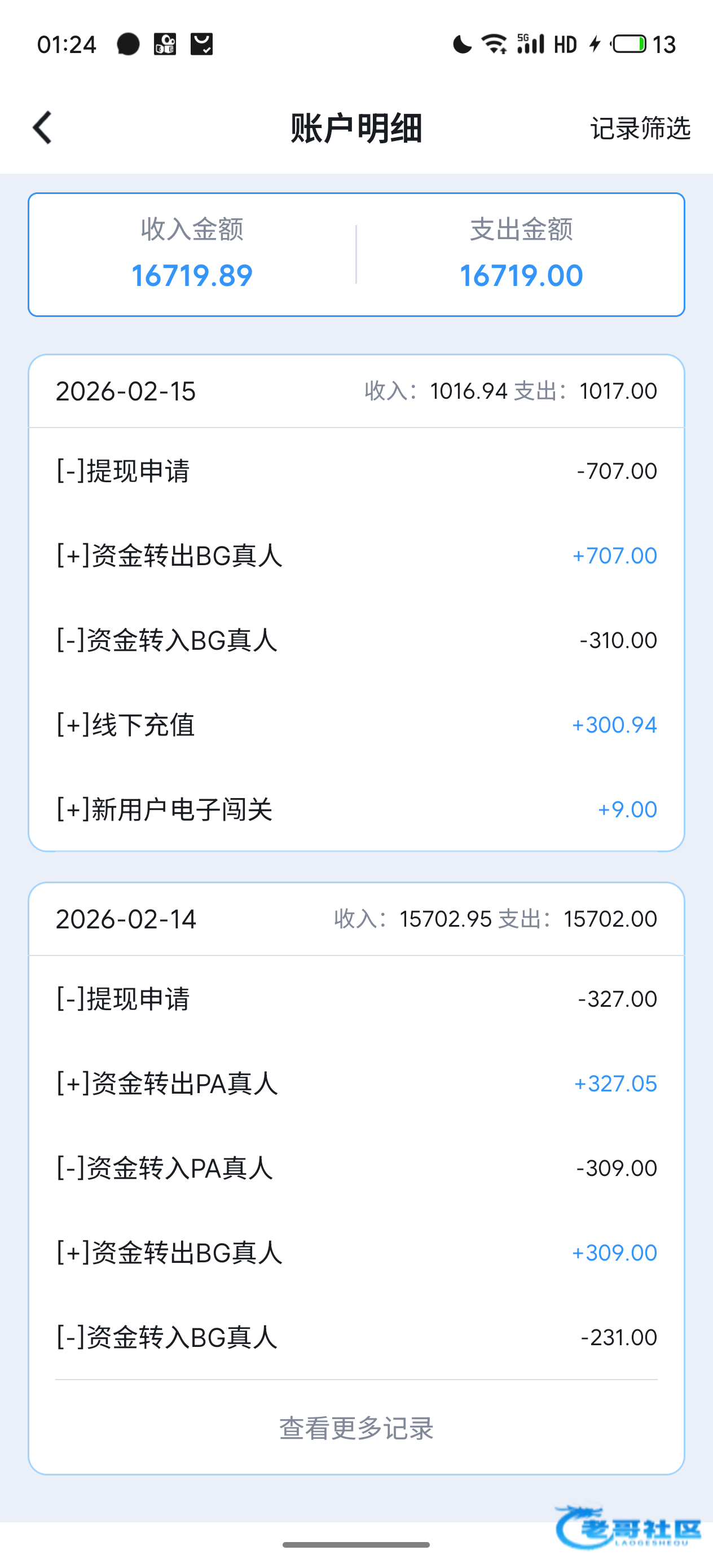Go back using the top-left arrow
Screen dimensions: 713x1568
click(43, 128)
